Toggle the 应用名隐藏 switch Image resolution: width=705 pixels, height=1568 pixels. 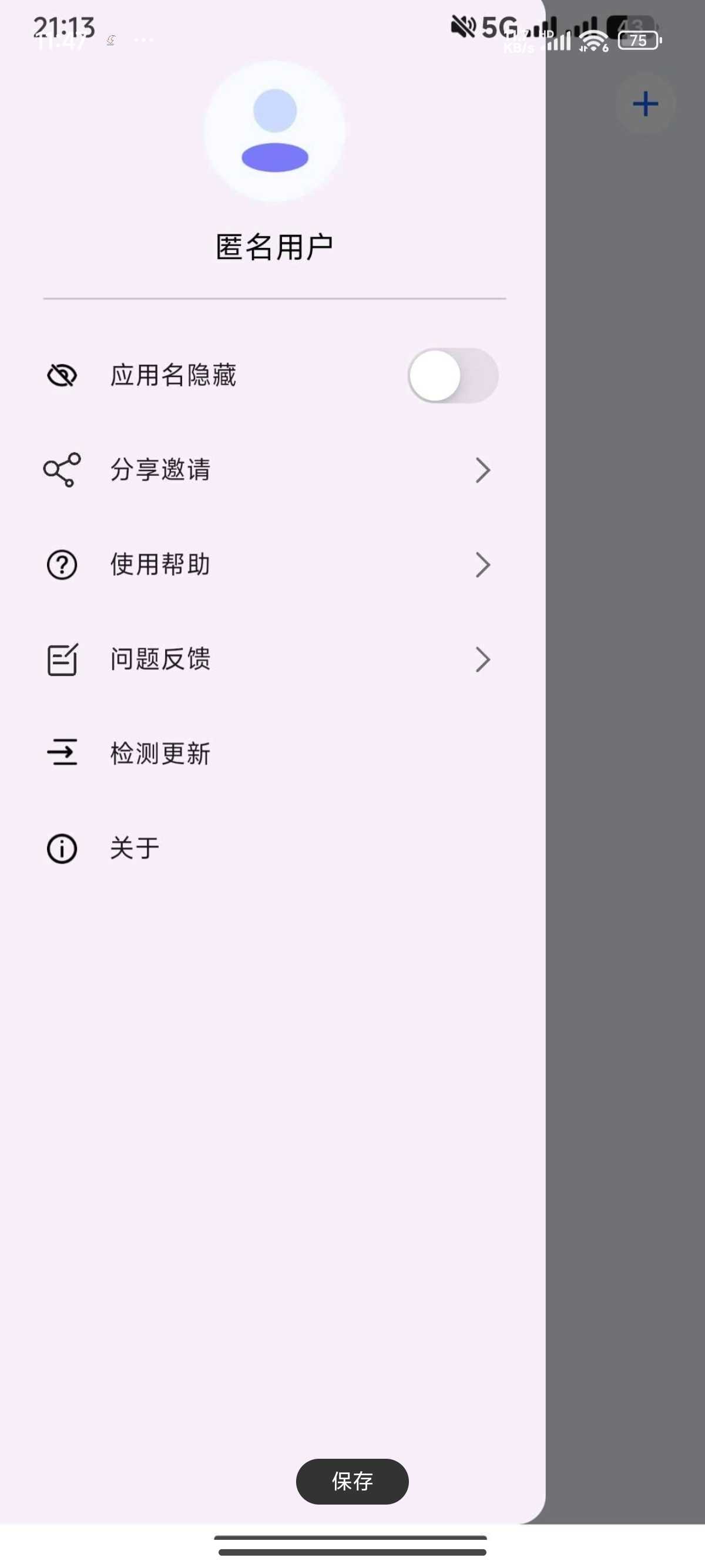[453, 375]
